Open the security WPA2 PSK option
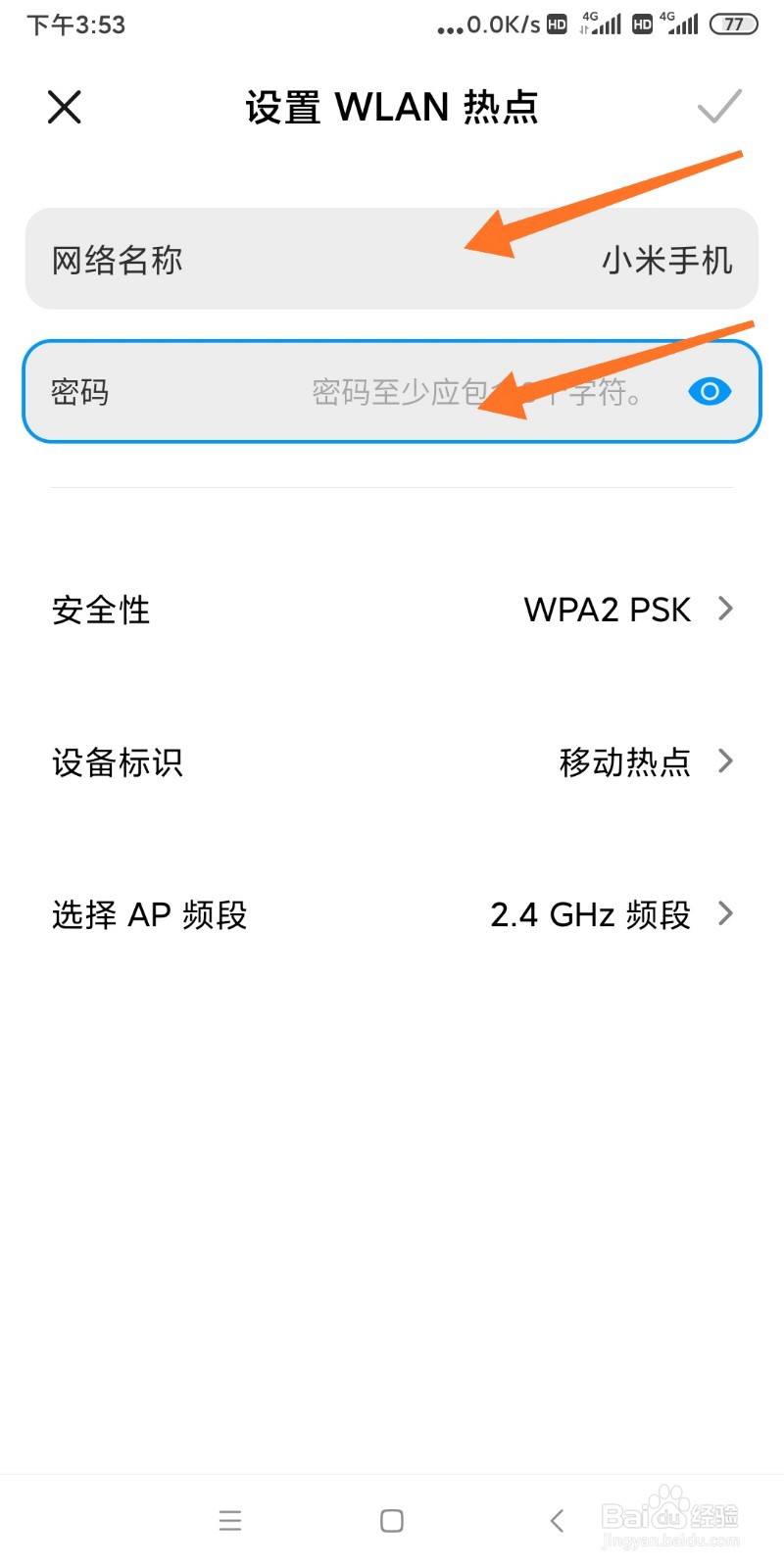 pyautogui.click(x=392, y=610)
